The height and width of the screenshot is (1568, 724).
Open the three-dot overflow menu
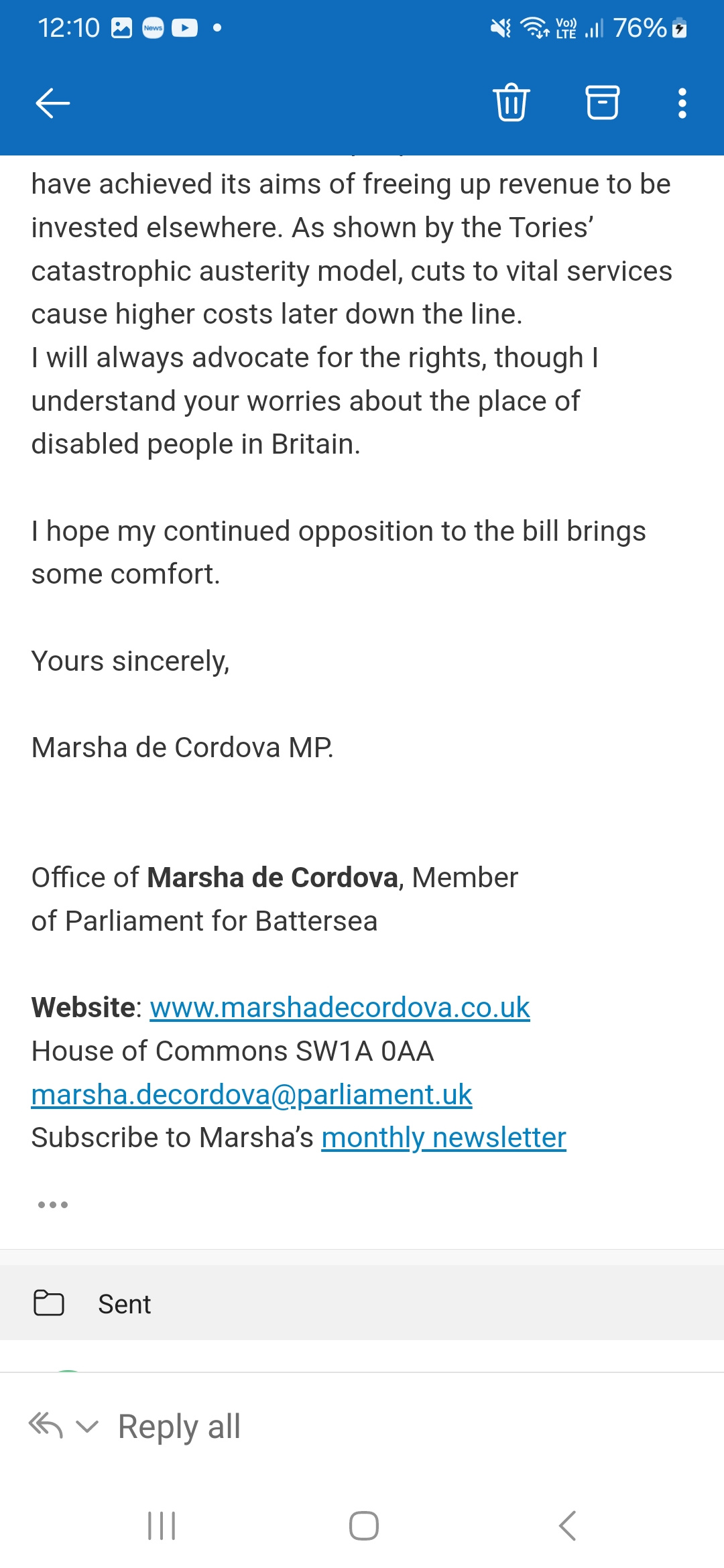click(682, 103)
